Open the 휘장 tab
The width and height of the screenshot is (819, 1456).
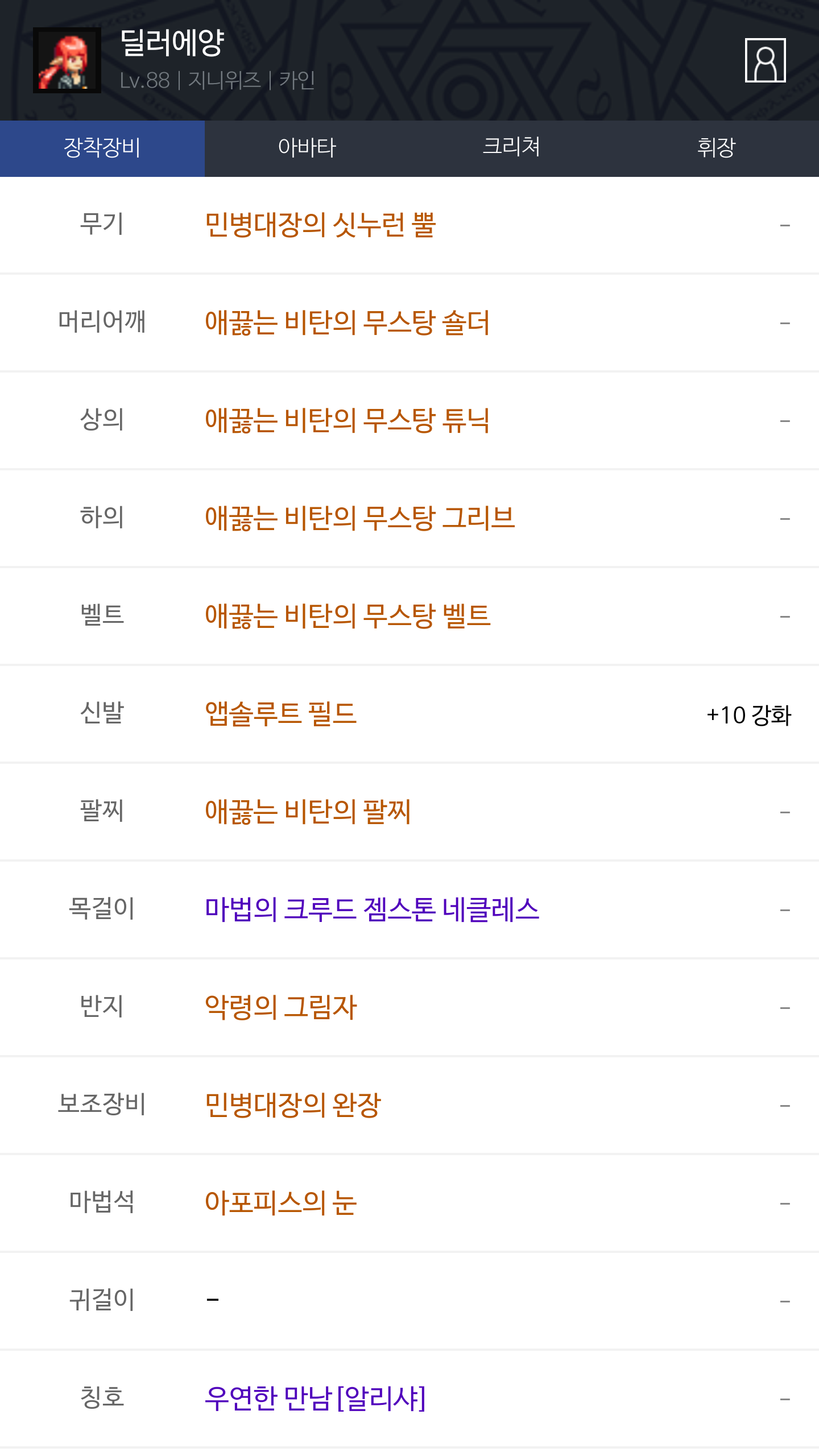tap(716, 148)
